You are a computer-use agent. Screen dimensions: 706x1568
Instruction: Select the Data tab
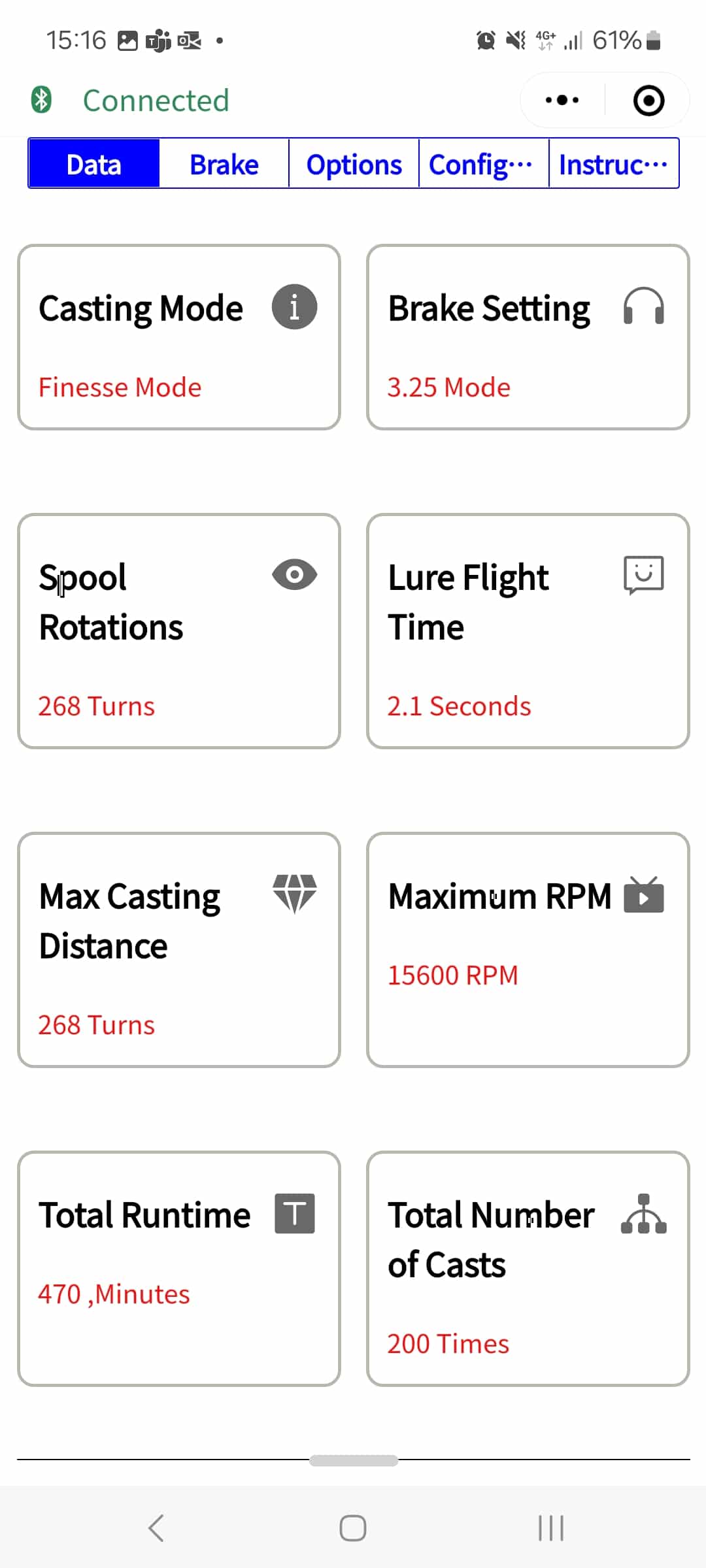(94, 164)
